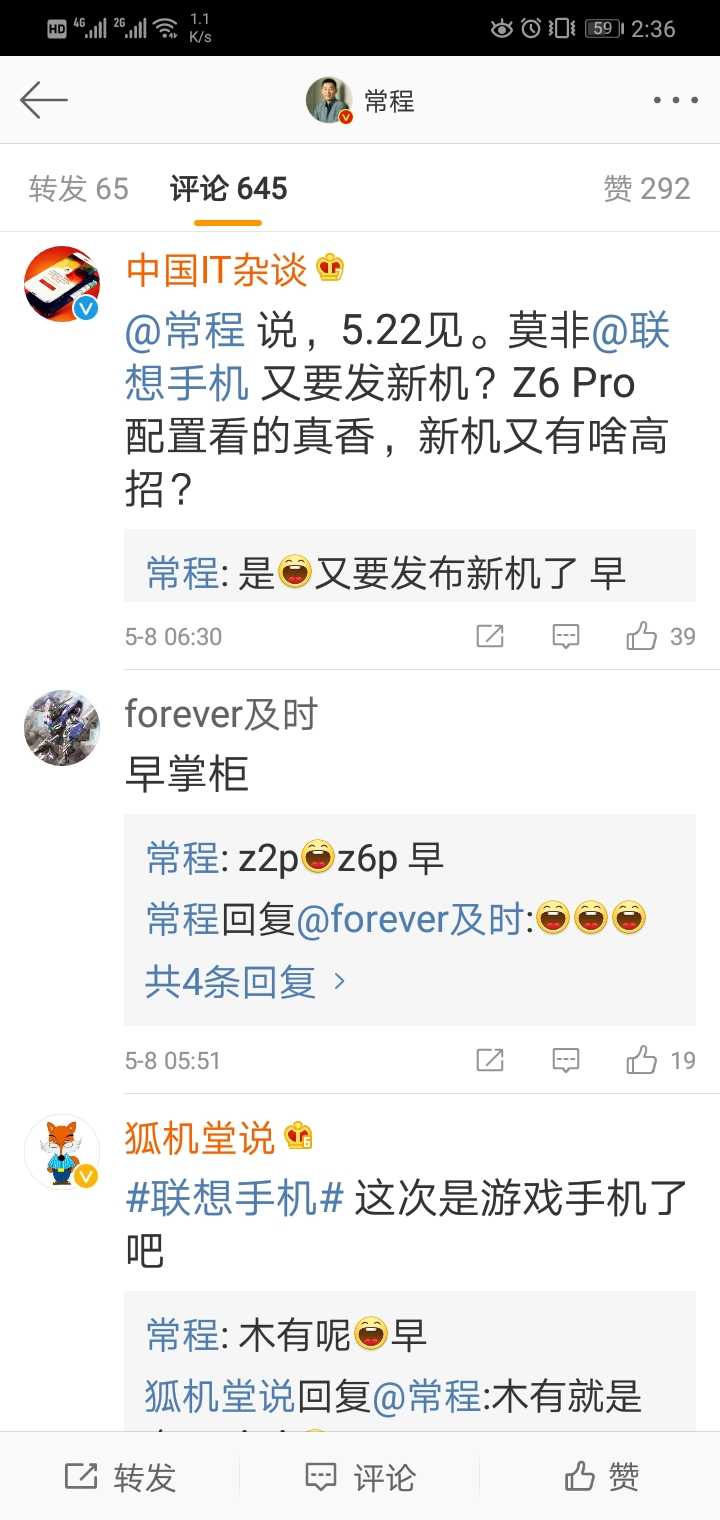
Task: Switch to the 赞 292 tab
Action: pos(646,188)
